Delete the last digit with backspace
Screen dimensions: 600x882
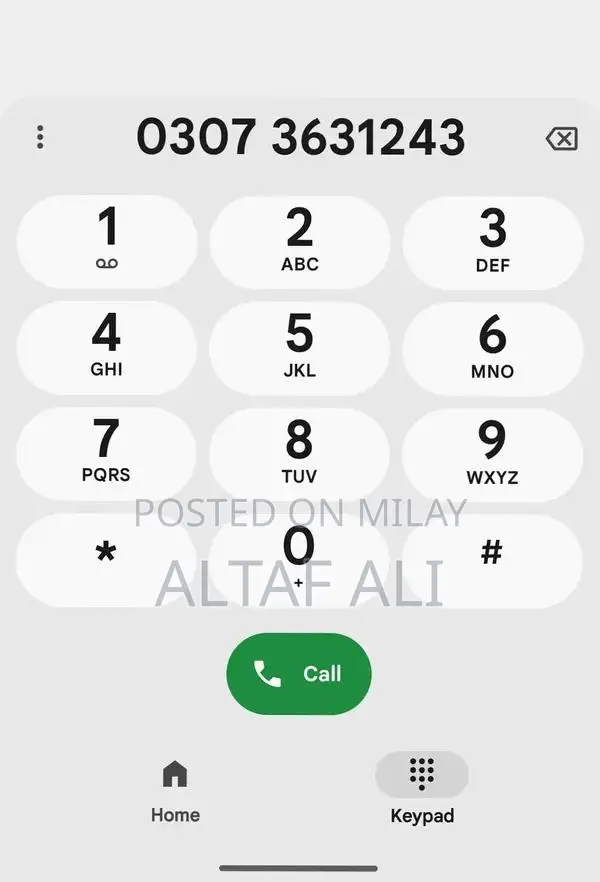click(x=562, y=139)
